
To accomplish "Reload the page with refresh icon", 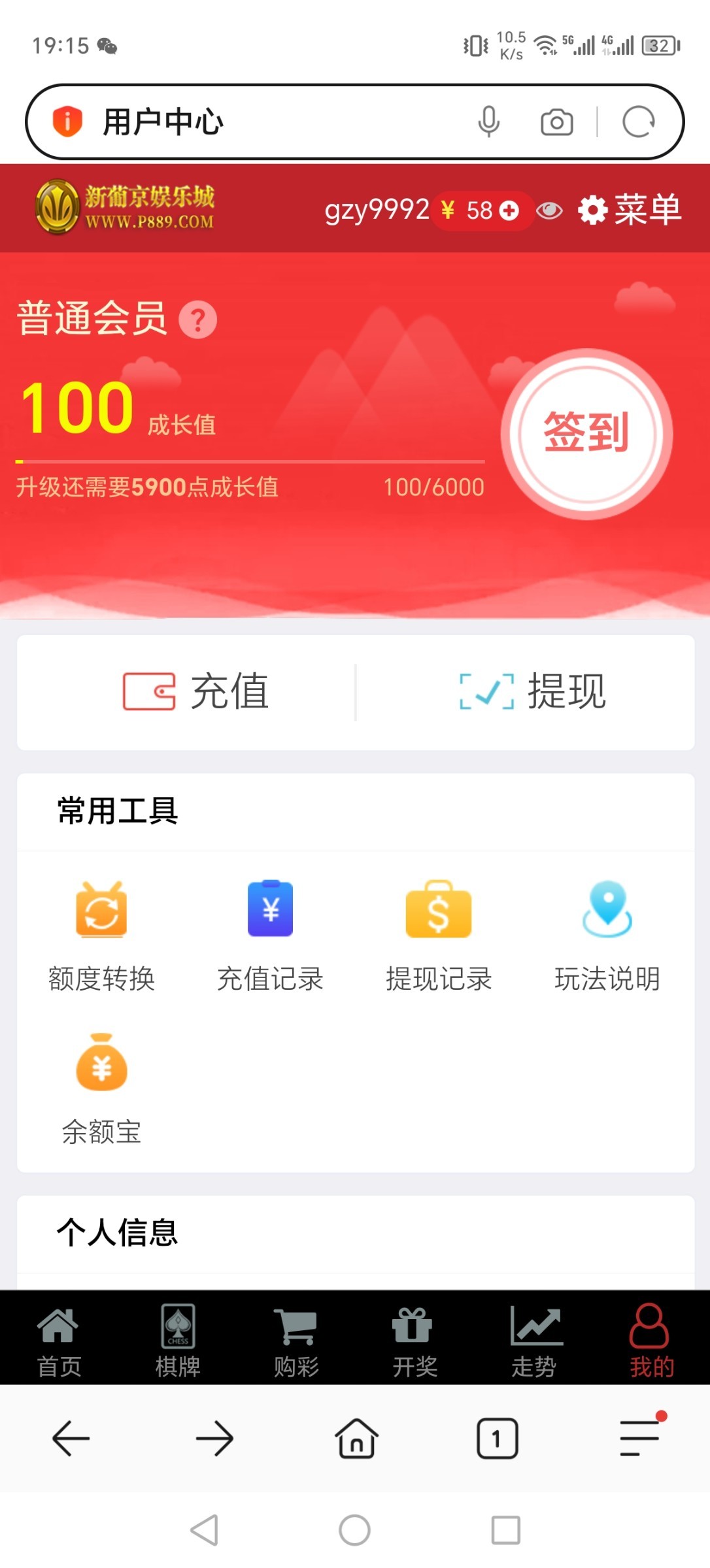I will coord(639,122).
